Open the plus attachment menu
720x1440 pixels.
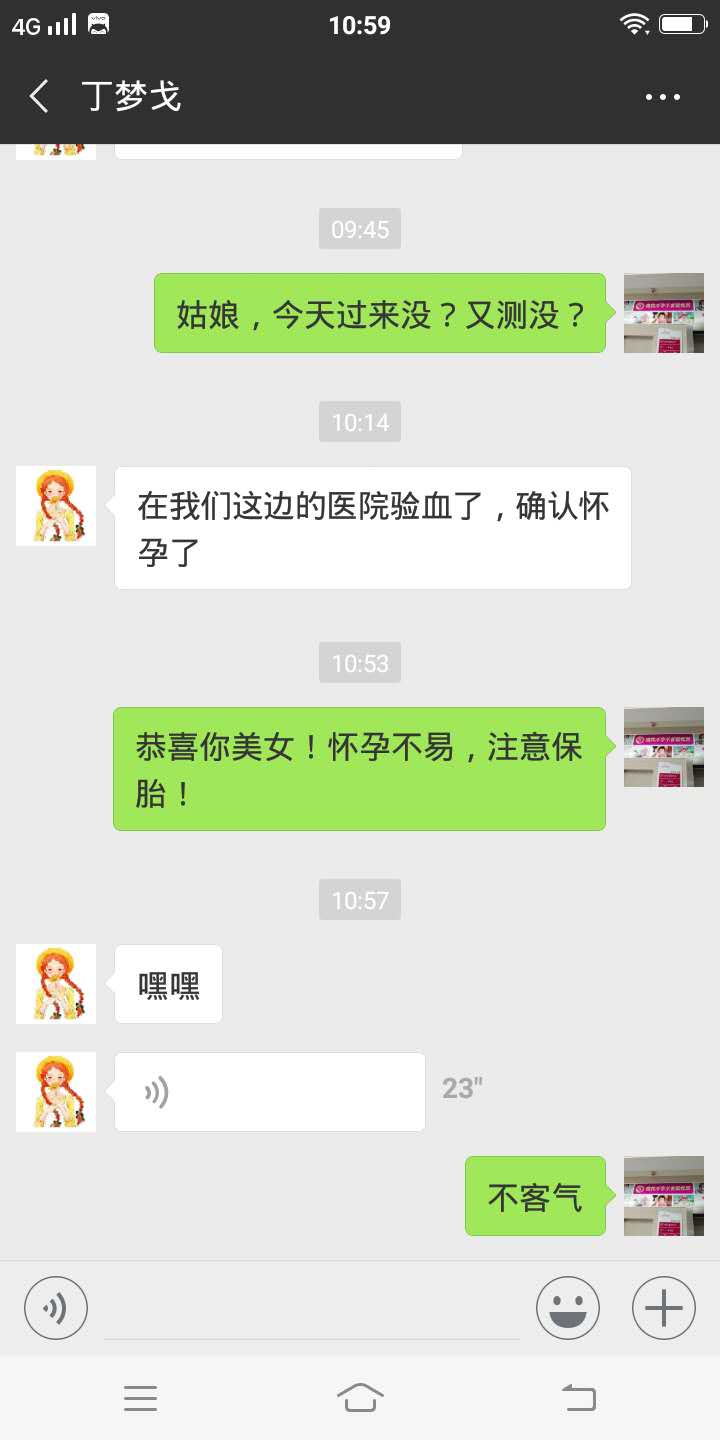(x=664, y=1308)
